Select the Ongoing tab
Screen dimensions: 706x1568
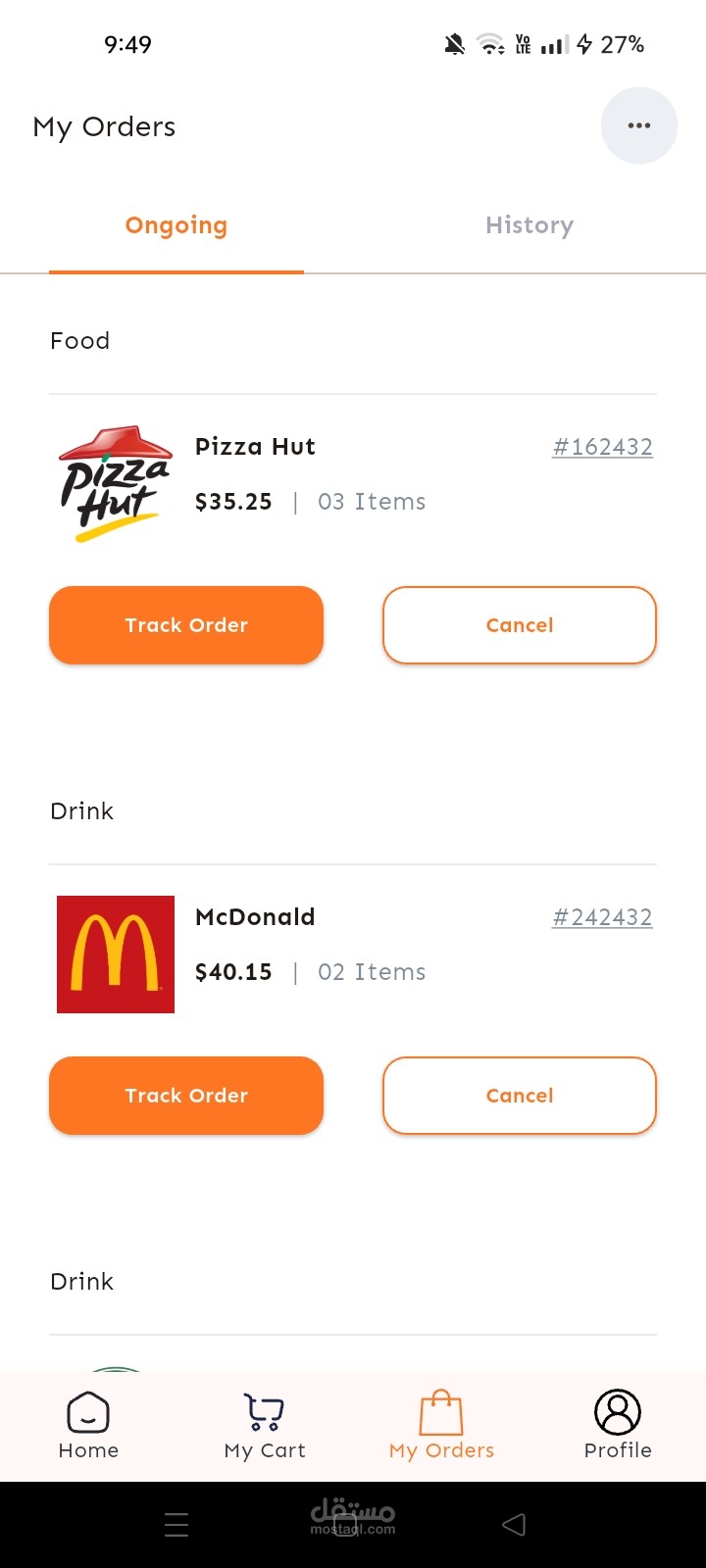coord(176,225)
